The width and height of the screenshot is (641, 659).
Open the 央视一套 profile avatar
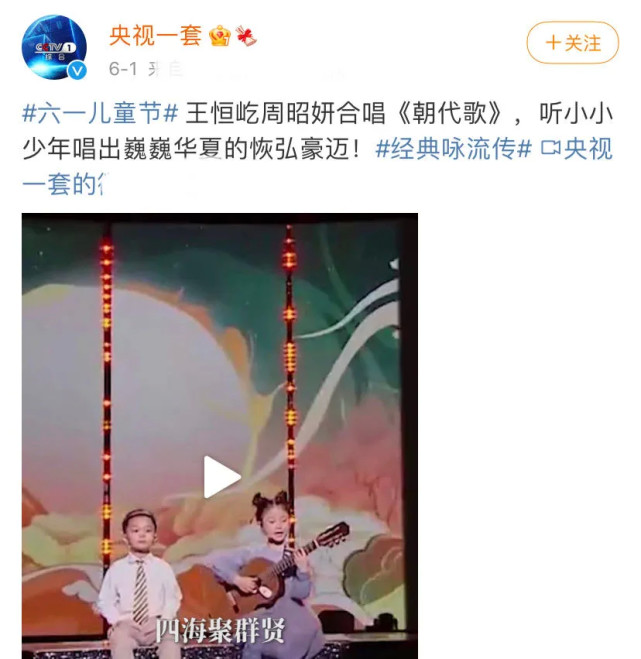coord(54,47)
